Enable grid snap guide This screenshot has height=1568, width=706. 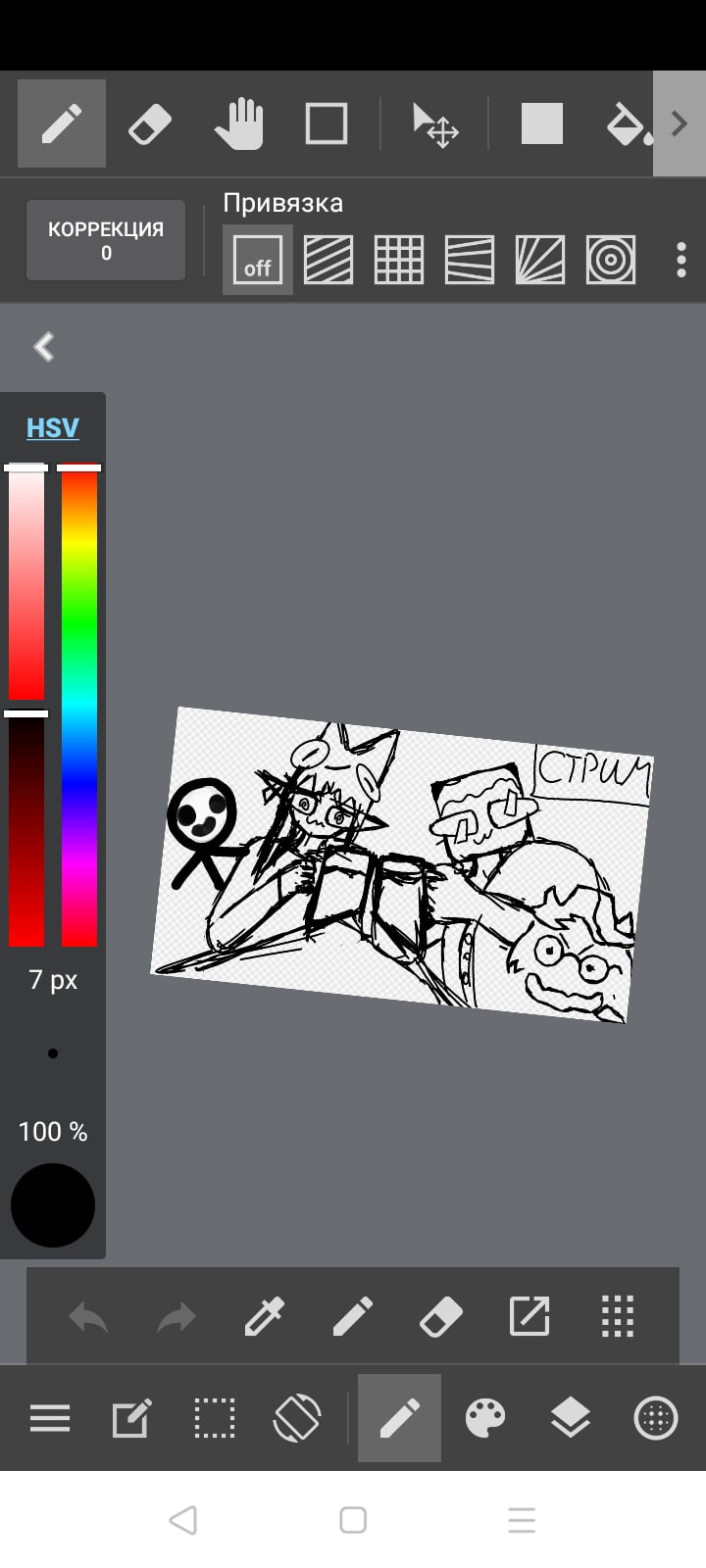[x=398, y=261]
